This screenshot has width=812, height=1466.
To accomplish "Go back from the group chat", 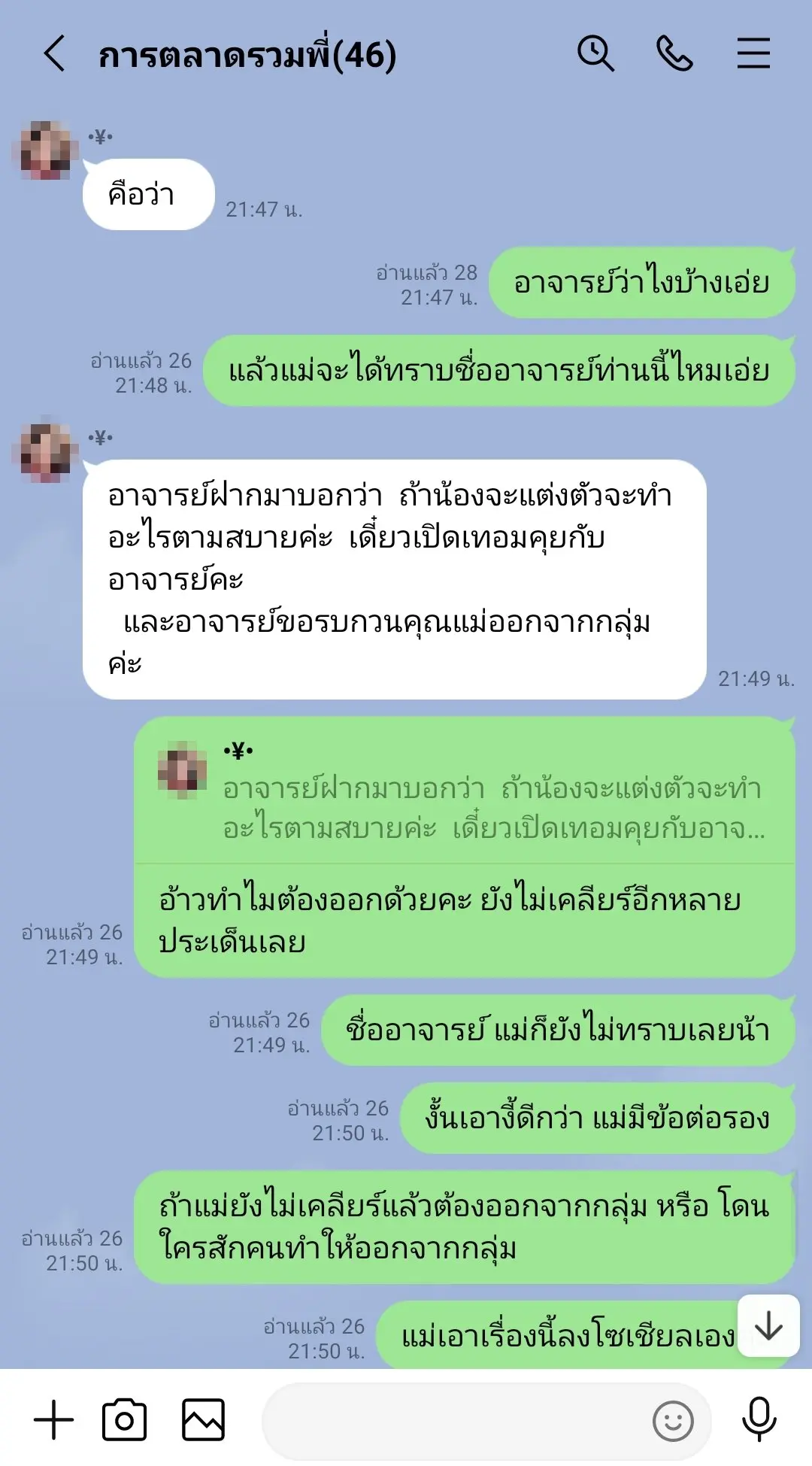I will pos(55,54).
